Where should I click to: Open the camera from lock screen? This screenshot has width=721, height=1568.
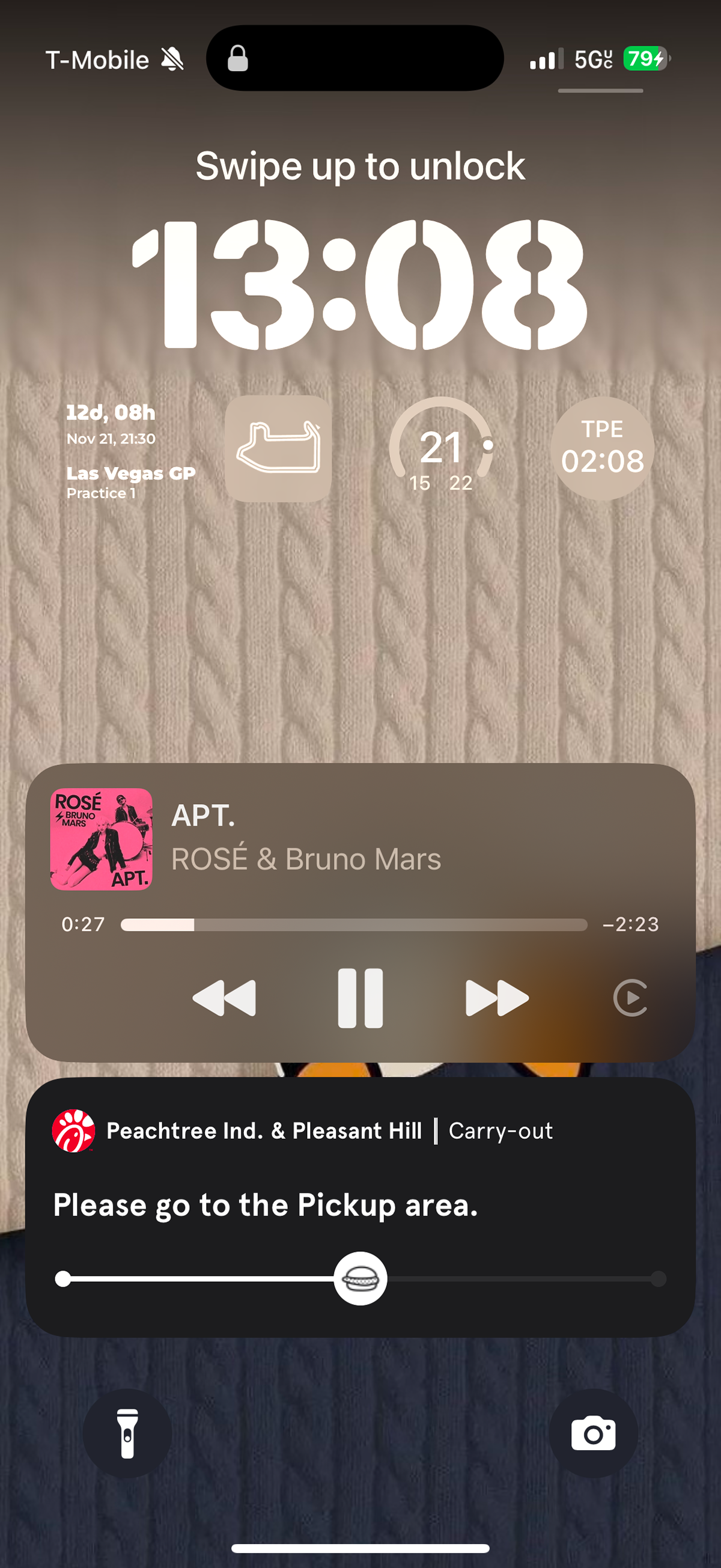[x=593, y=1433]
